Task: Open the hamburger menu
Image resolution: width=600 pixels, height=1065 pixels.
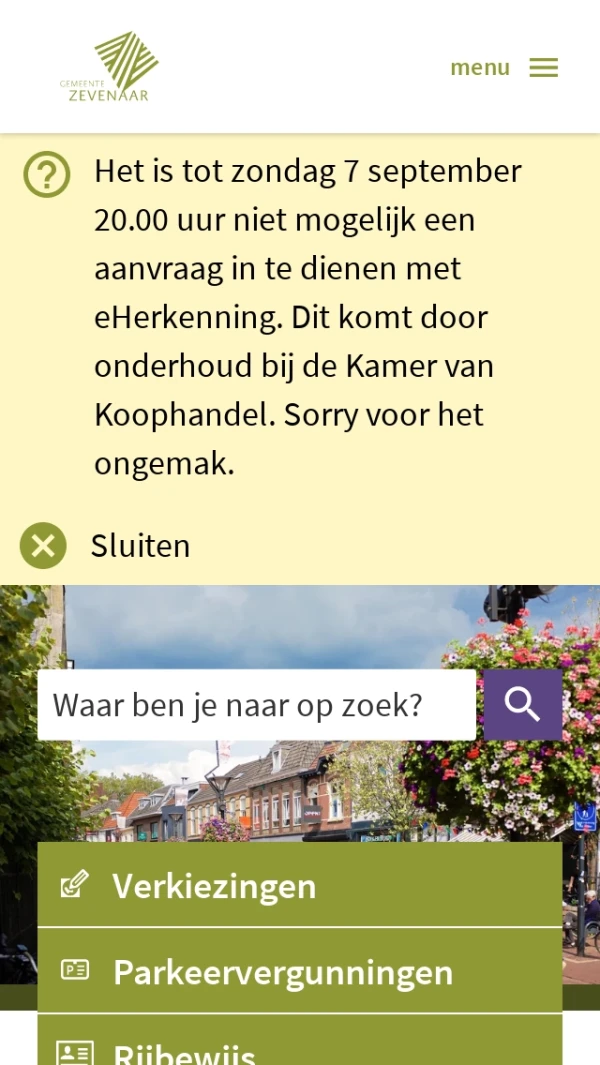Action: point(505,67)
